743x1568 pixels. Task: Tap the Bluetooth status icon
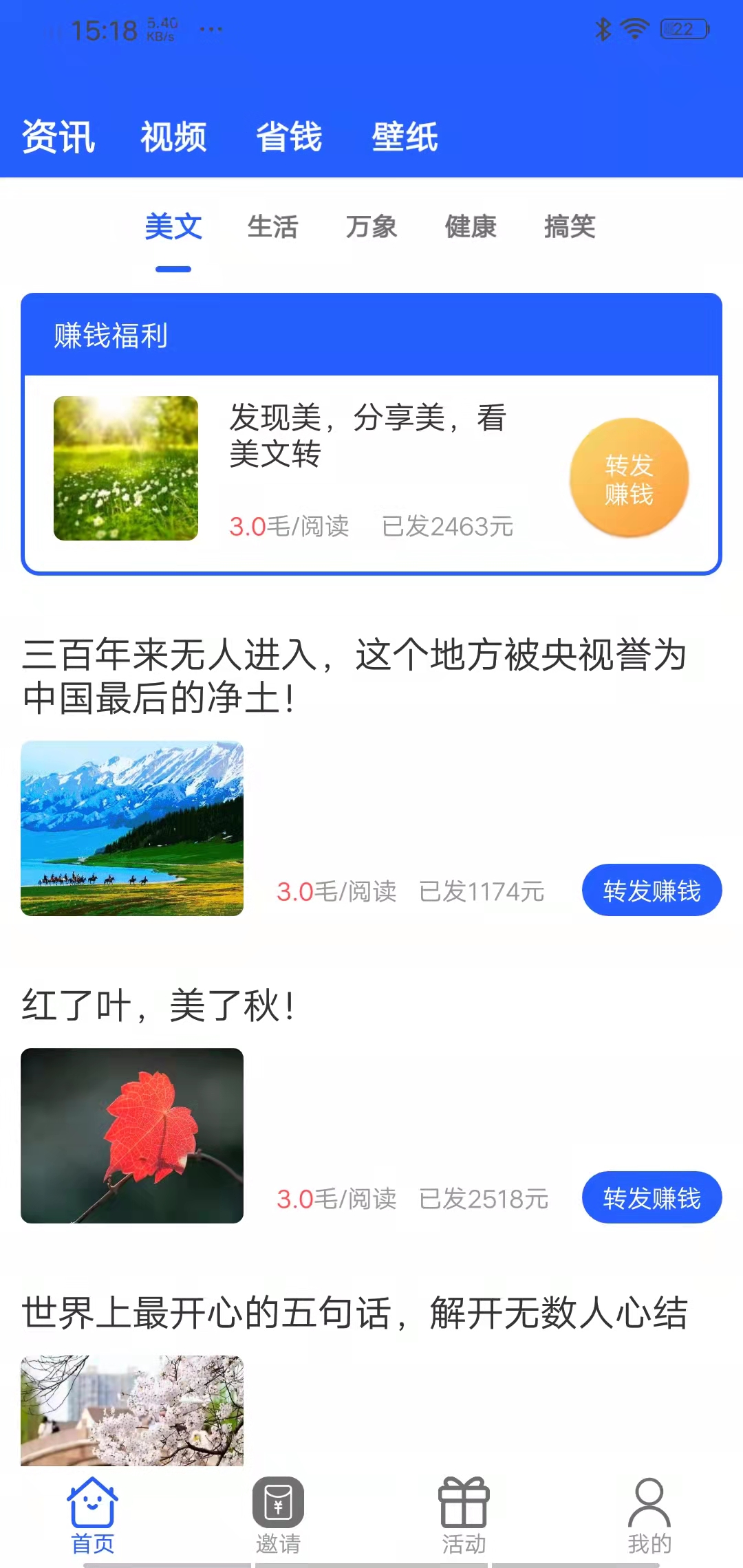pos(602,28)
